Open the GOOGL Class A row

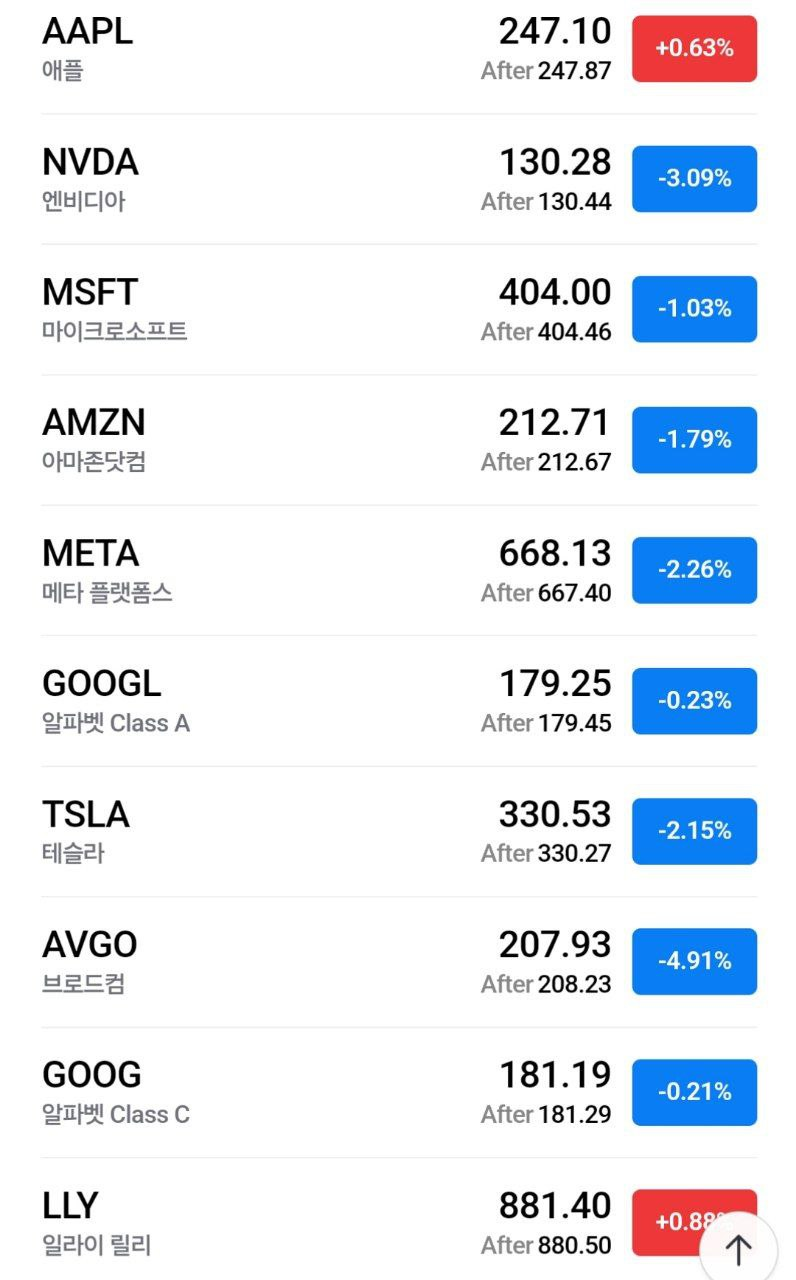(x=300, y=701)
